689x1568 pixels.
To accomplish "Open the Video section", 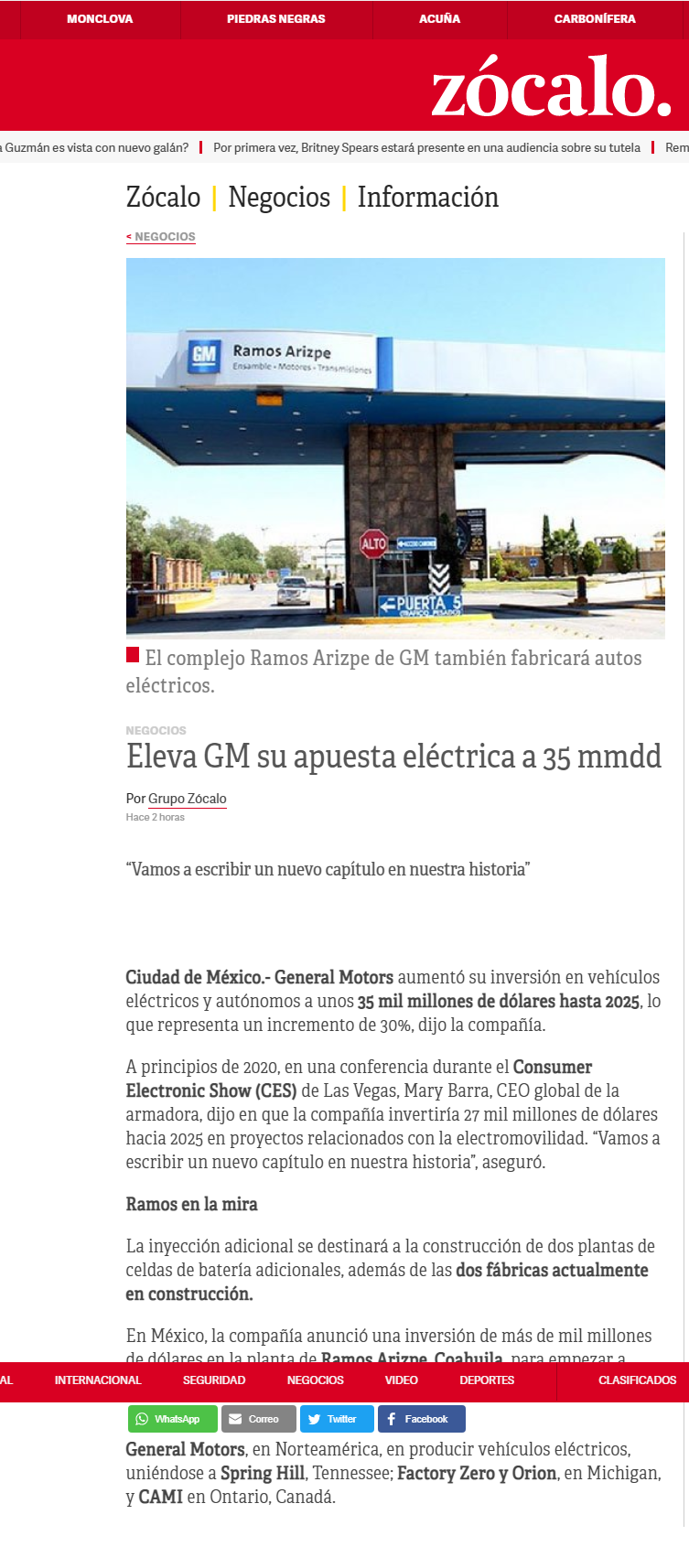I will [x=401, y=1380].
